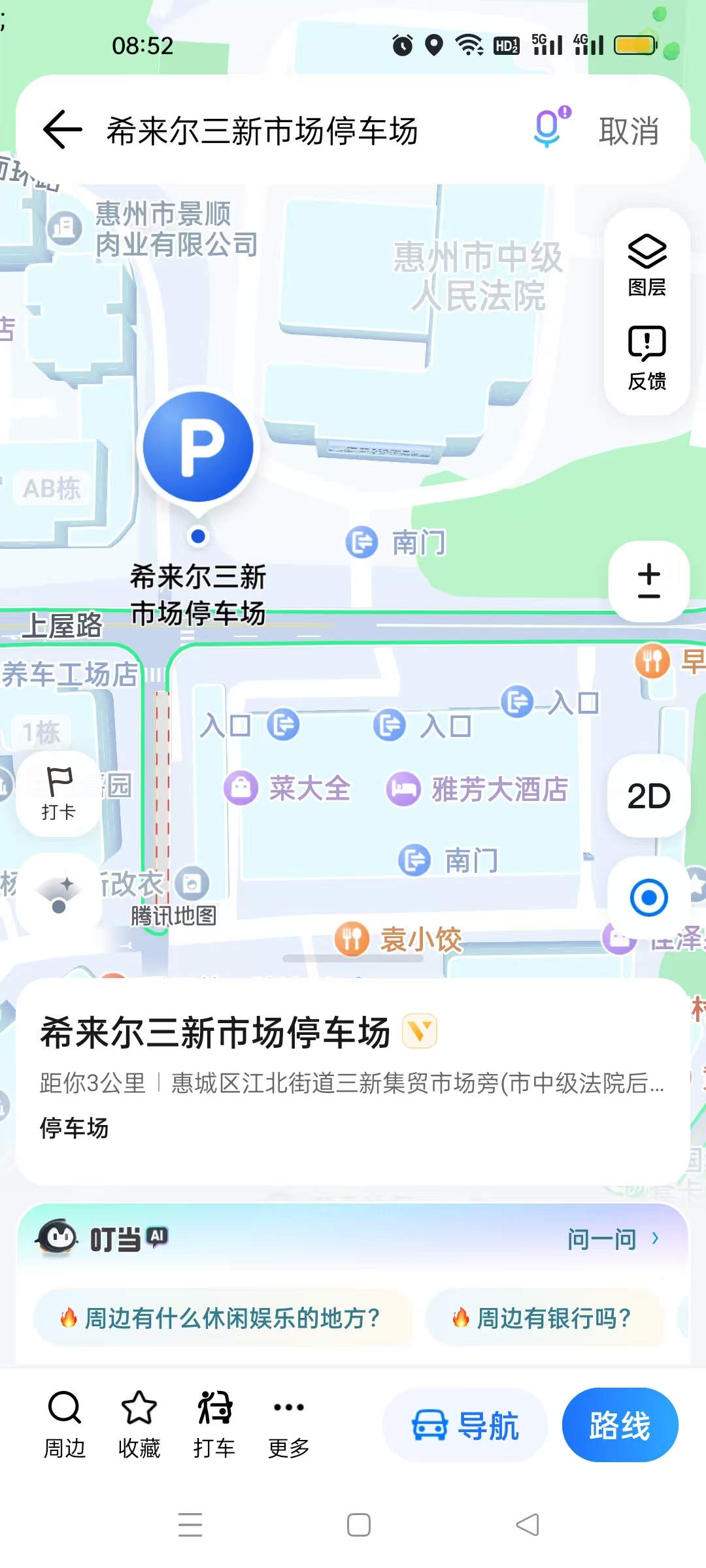Go back using the arrow icon
The width and height of the screenshot is (706, 1568).
63,129
